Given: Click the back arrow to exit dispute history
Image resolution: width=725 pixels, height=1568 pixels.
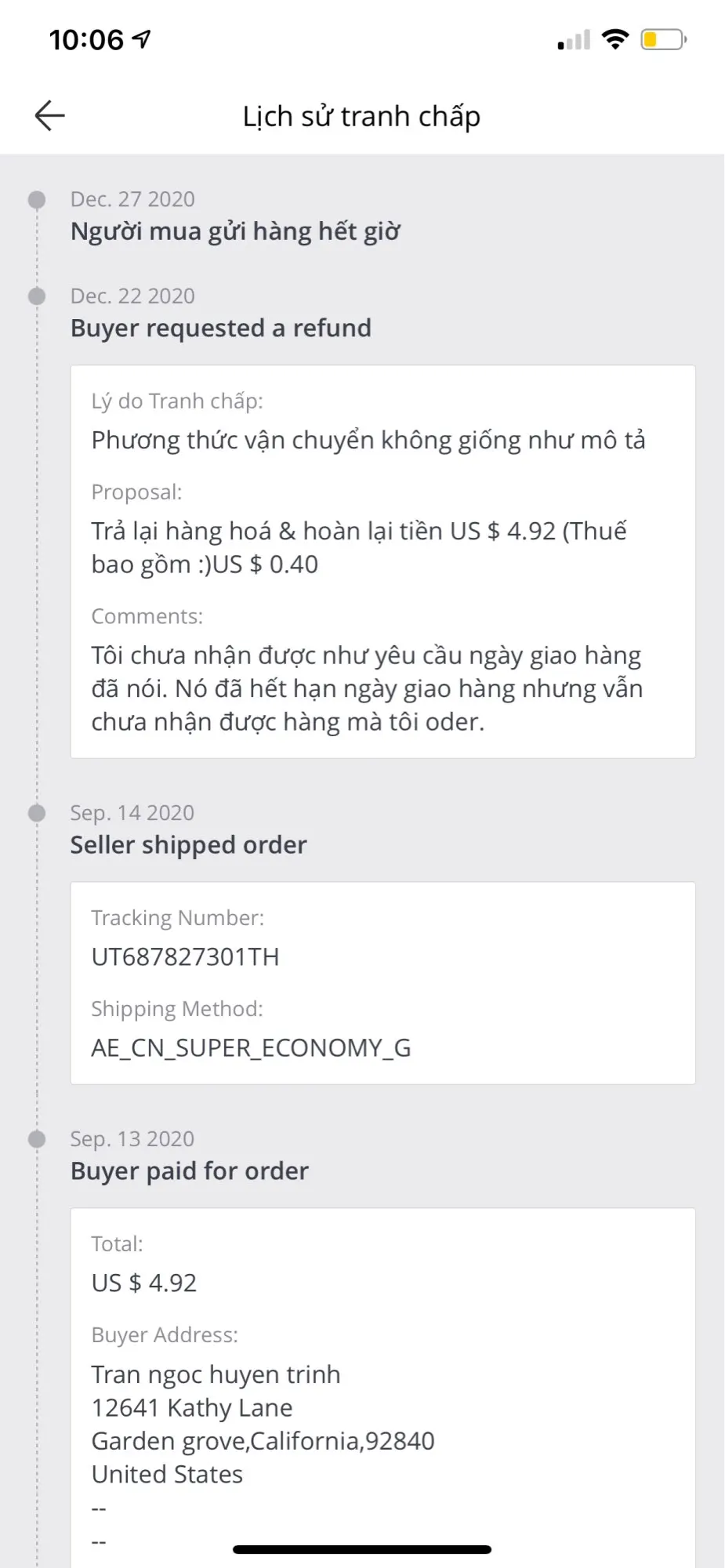Looking at the screenshot, I should 49,114.
